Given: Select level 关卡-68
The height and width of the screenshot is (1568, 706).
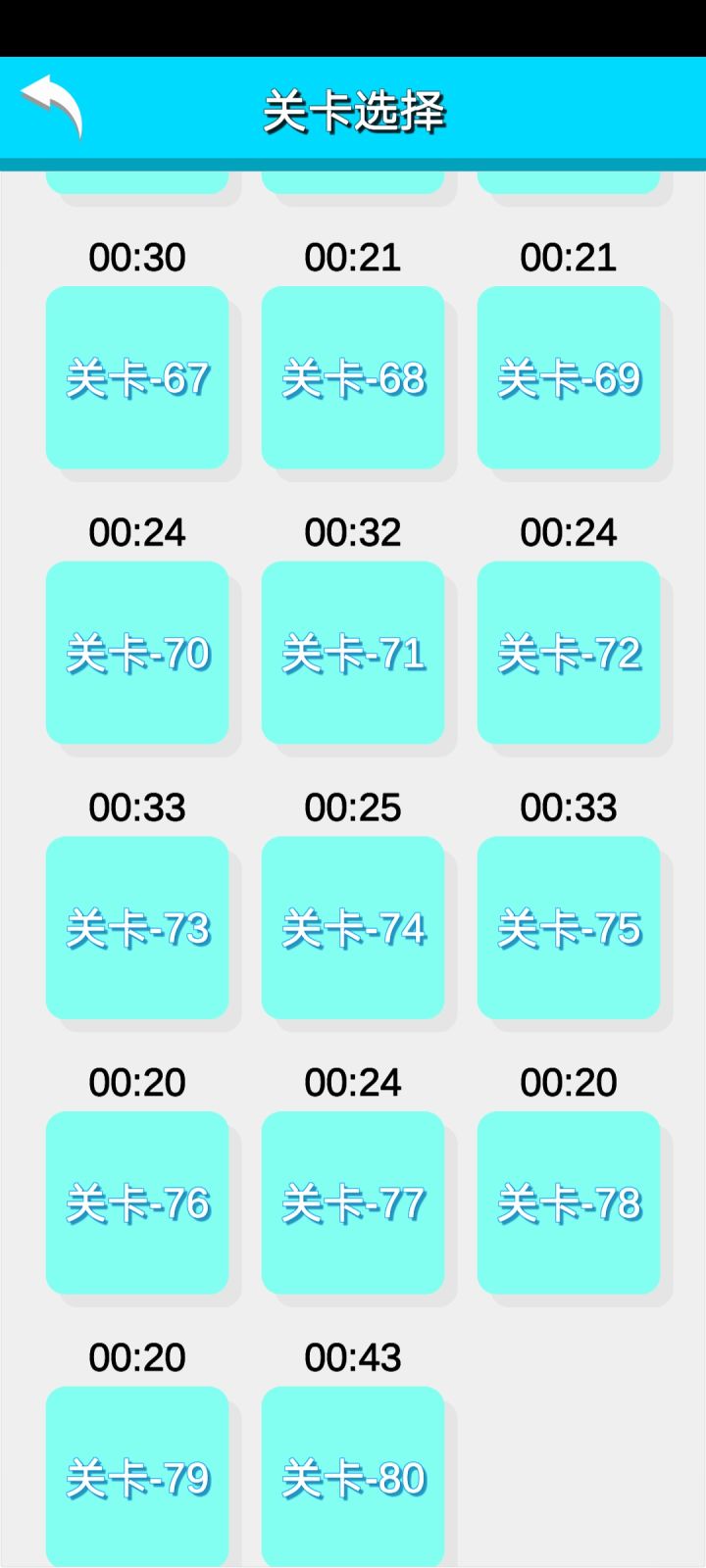Looking at the screenshot, I should click(x=353, y=377).
